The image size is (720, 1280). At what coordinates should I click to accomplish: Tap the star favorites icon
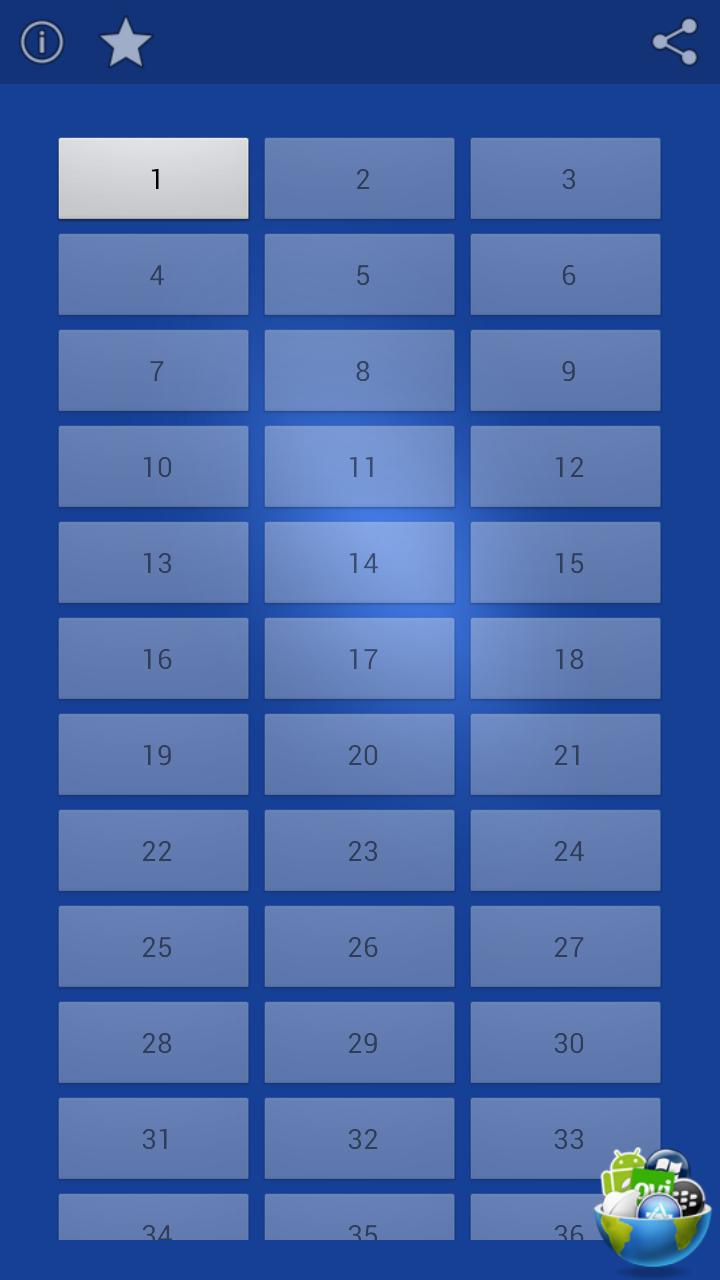(x=126, y=43)
